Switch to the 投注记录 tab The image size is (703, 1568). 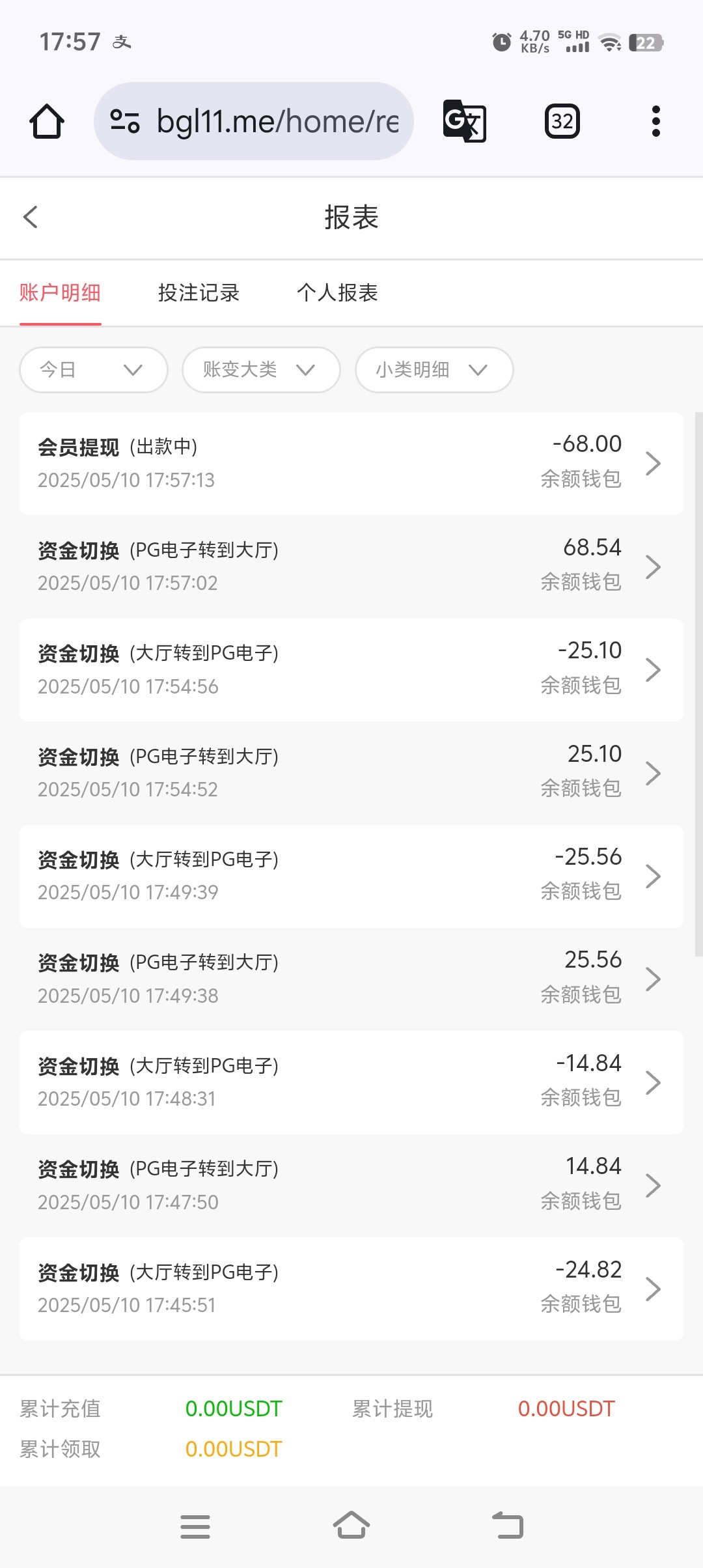point(199,293)
